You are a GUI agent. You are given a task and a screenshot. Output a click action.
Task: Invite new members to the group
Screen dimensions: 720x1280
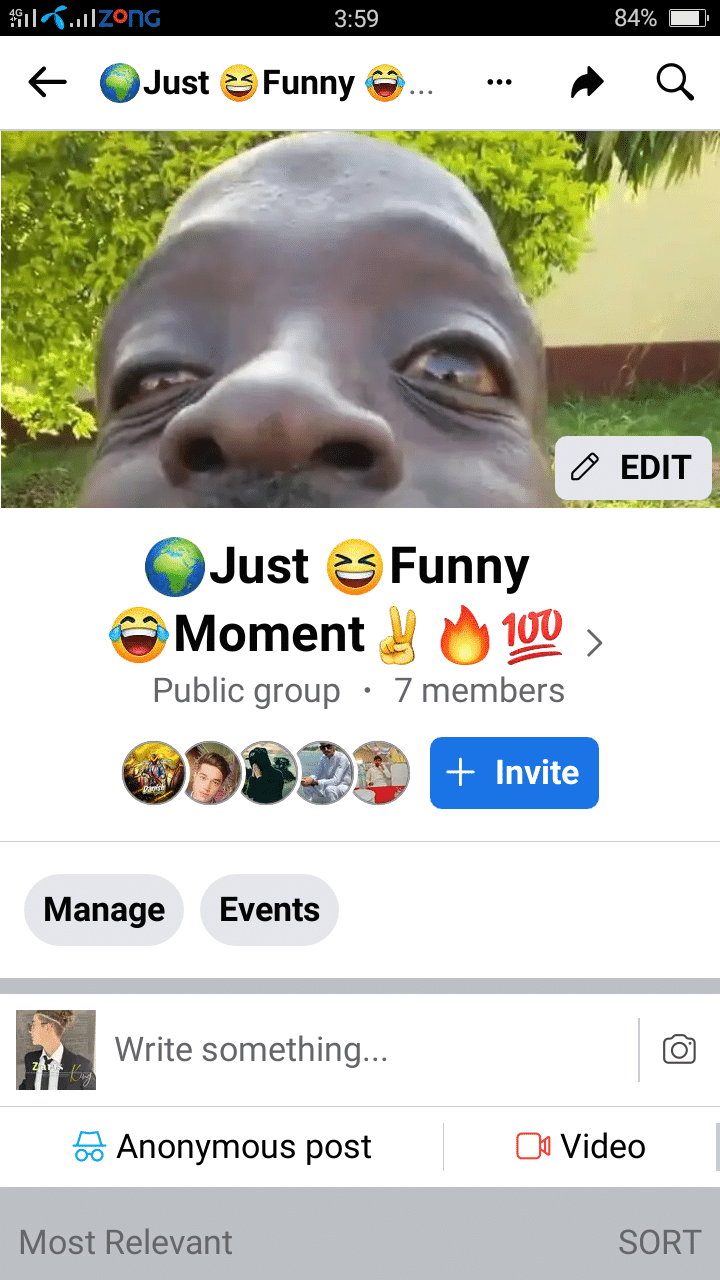pos(514,773)
